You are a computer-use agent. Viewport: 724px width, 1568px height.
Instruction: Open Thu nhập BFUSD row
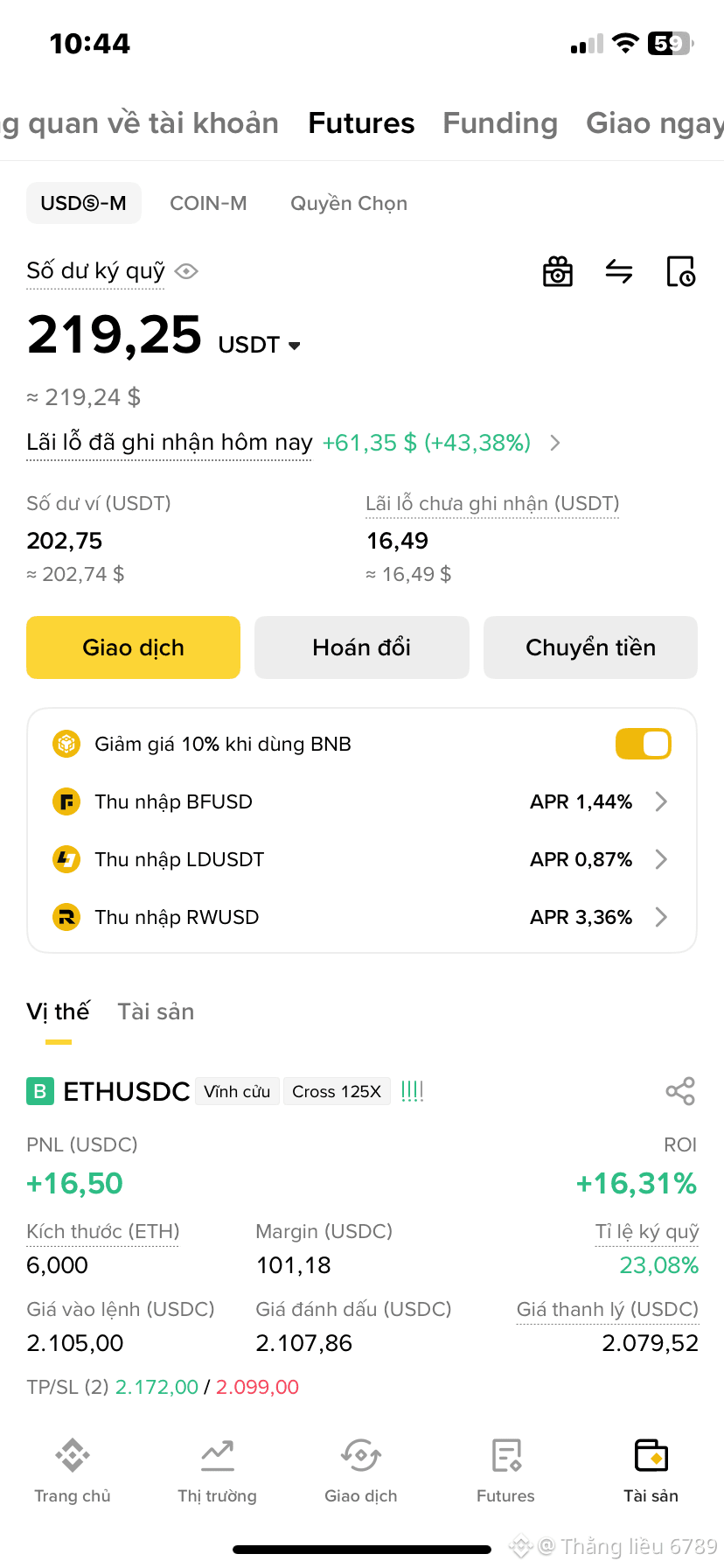click(x=362, y=801)
